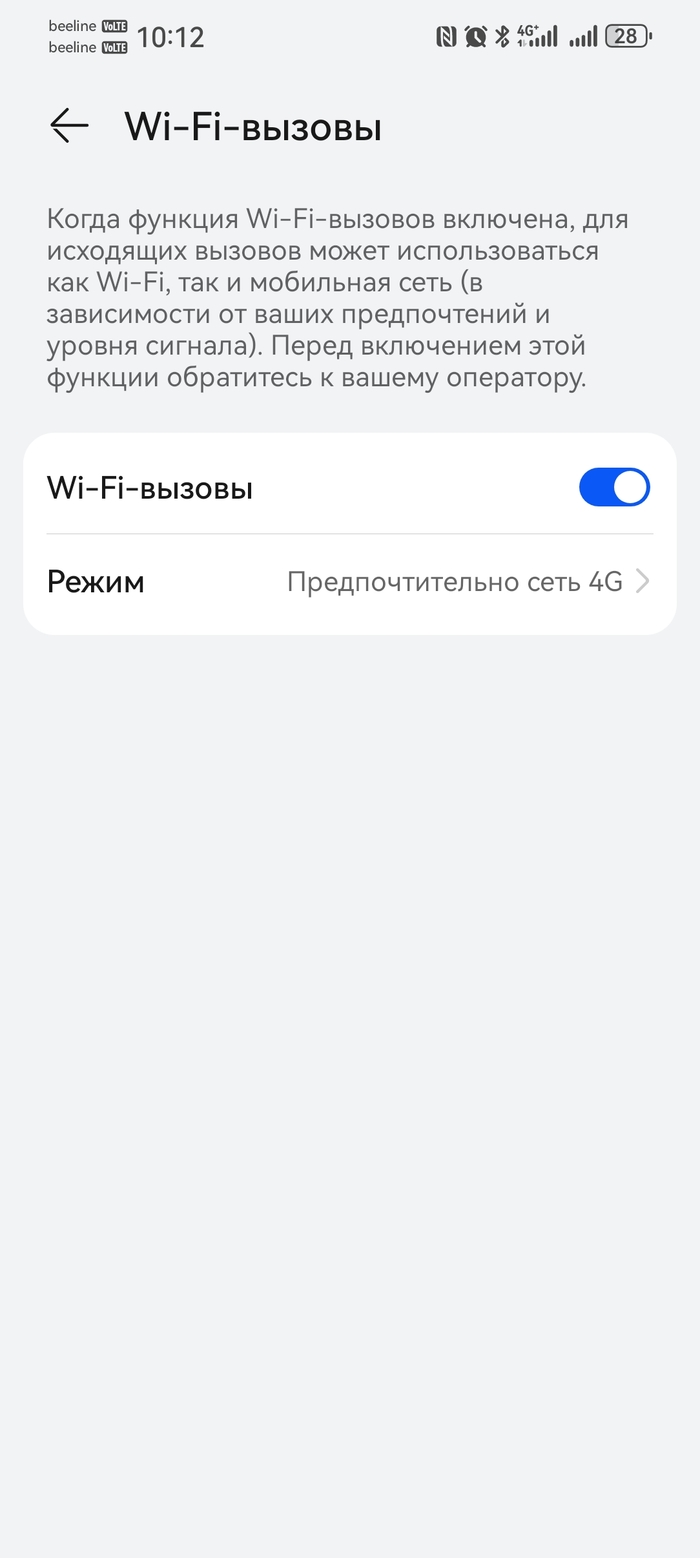Screen dimensions: 700x1558
Task: Disable the Wi-Fi-вызовы switch
Action: (613, 488)
